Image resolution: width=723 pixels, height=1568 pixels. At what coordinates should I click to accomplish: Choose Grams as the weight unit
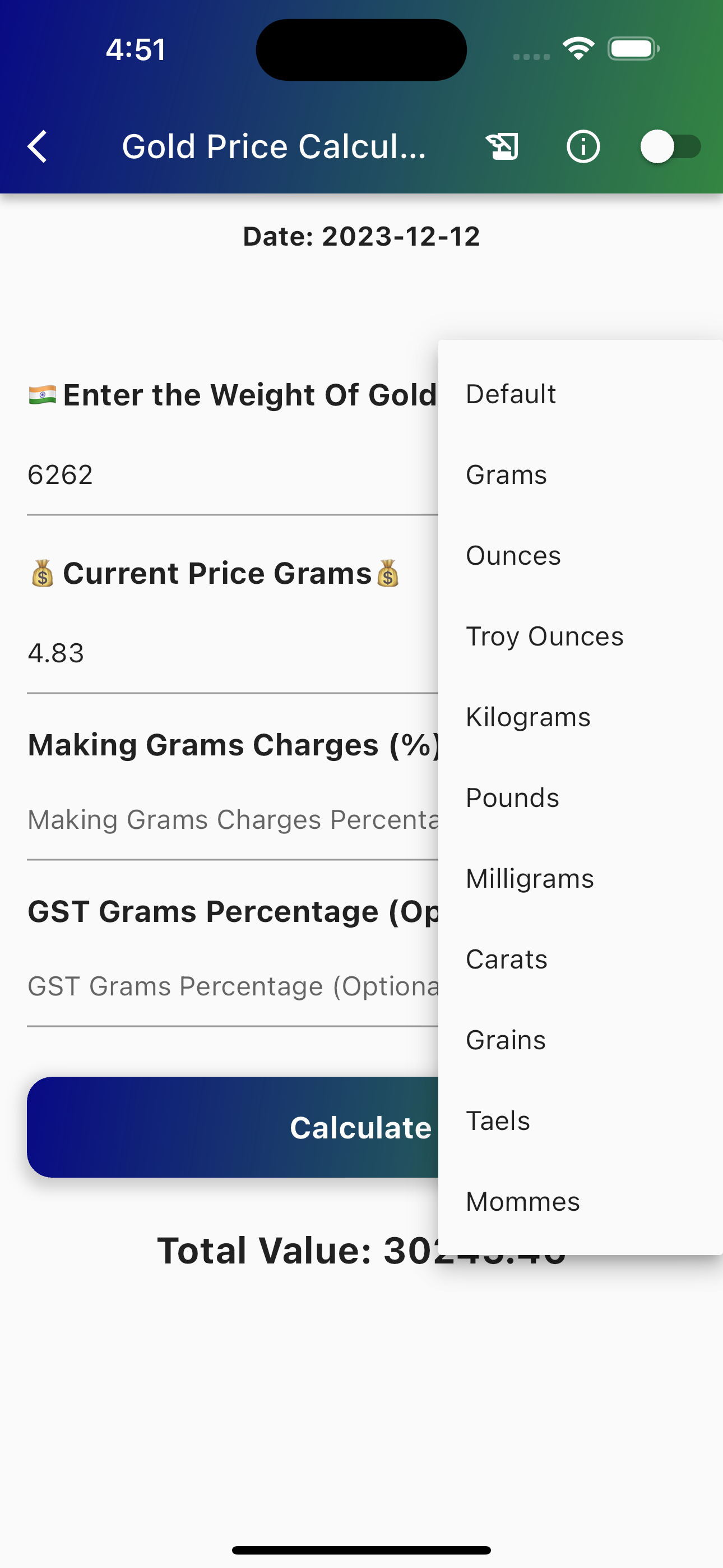click(x=581, y=475)
